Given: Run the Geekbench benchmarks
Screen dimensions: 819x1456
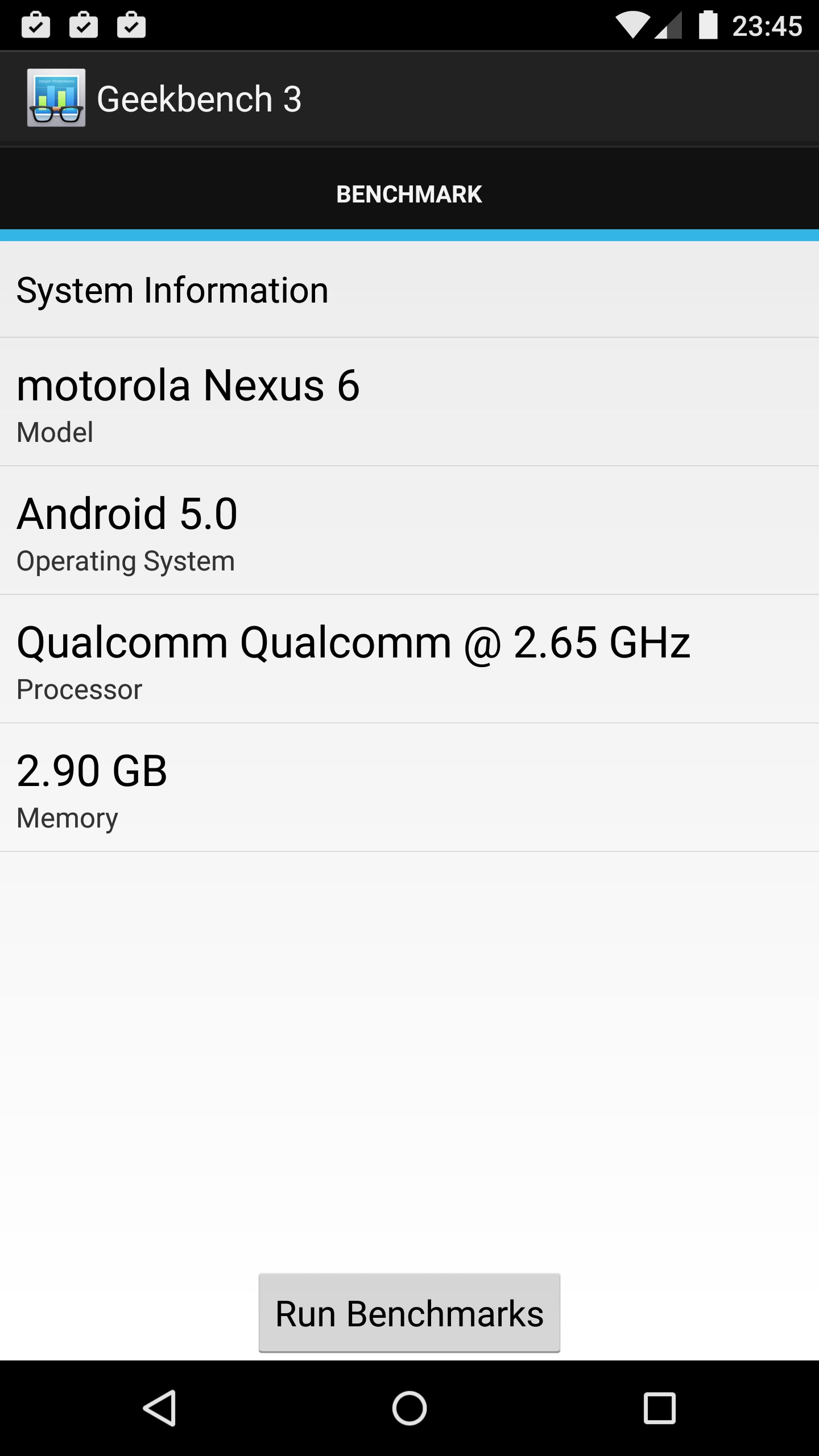Looking at the screenshot, I should pos(409,1313).
